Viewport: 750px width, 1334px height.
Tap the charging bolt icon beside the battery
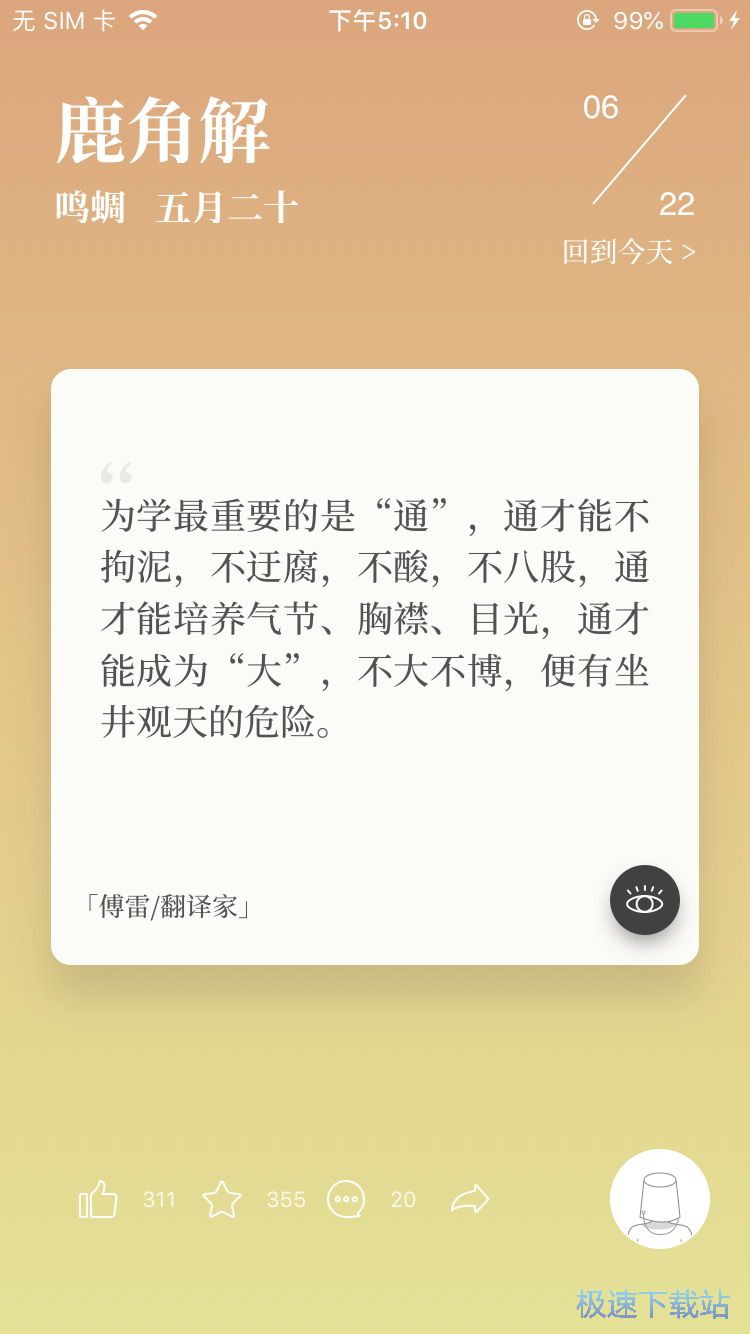(736, 18)
